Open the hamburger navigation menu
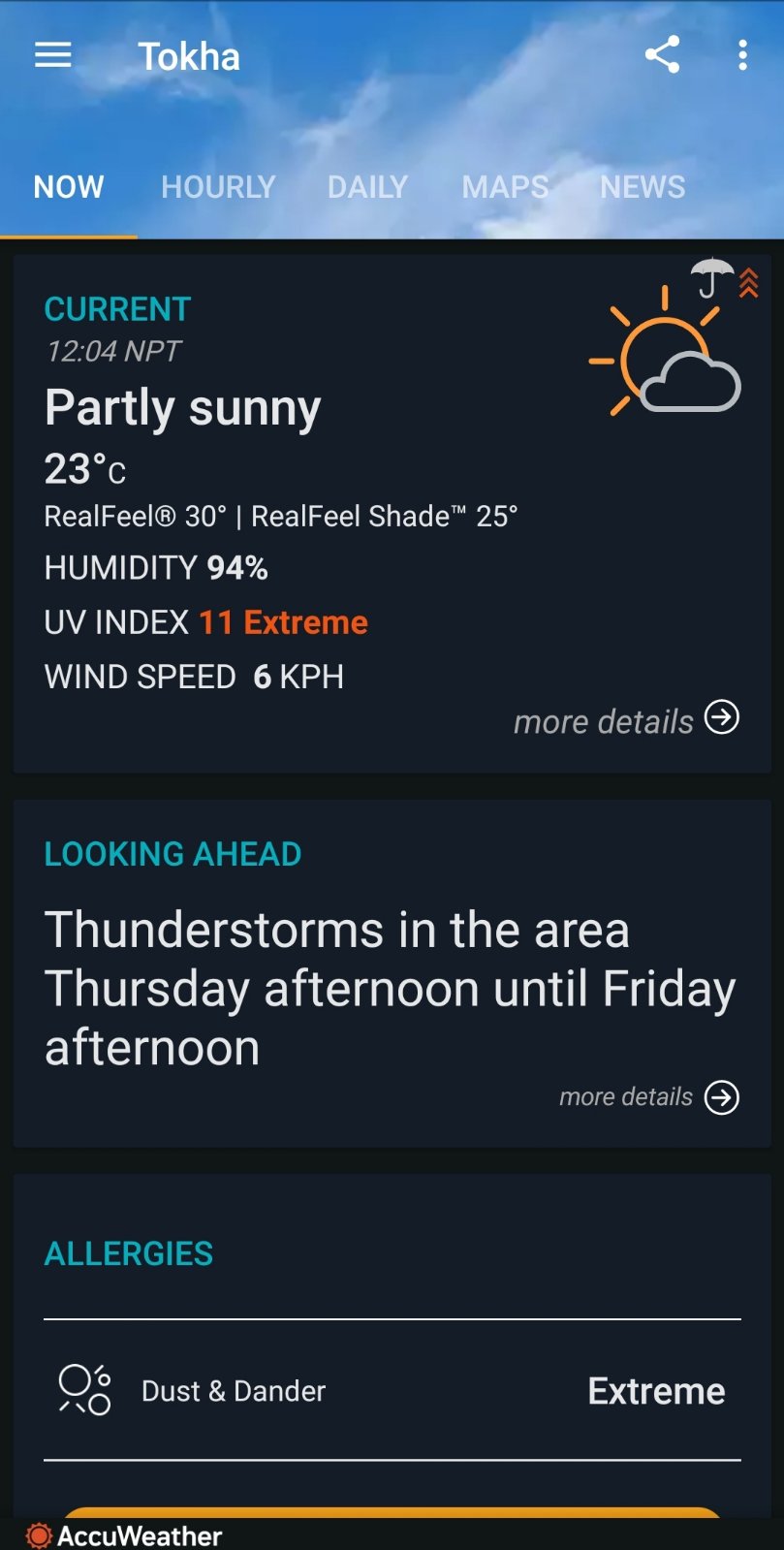The height and width of the screenshot is (1550, 784). [x=53, y=55]
